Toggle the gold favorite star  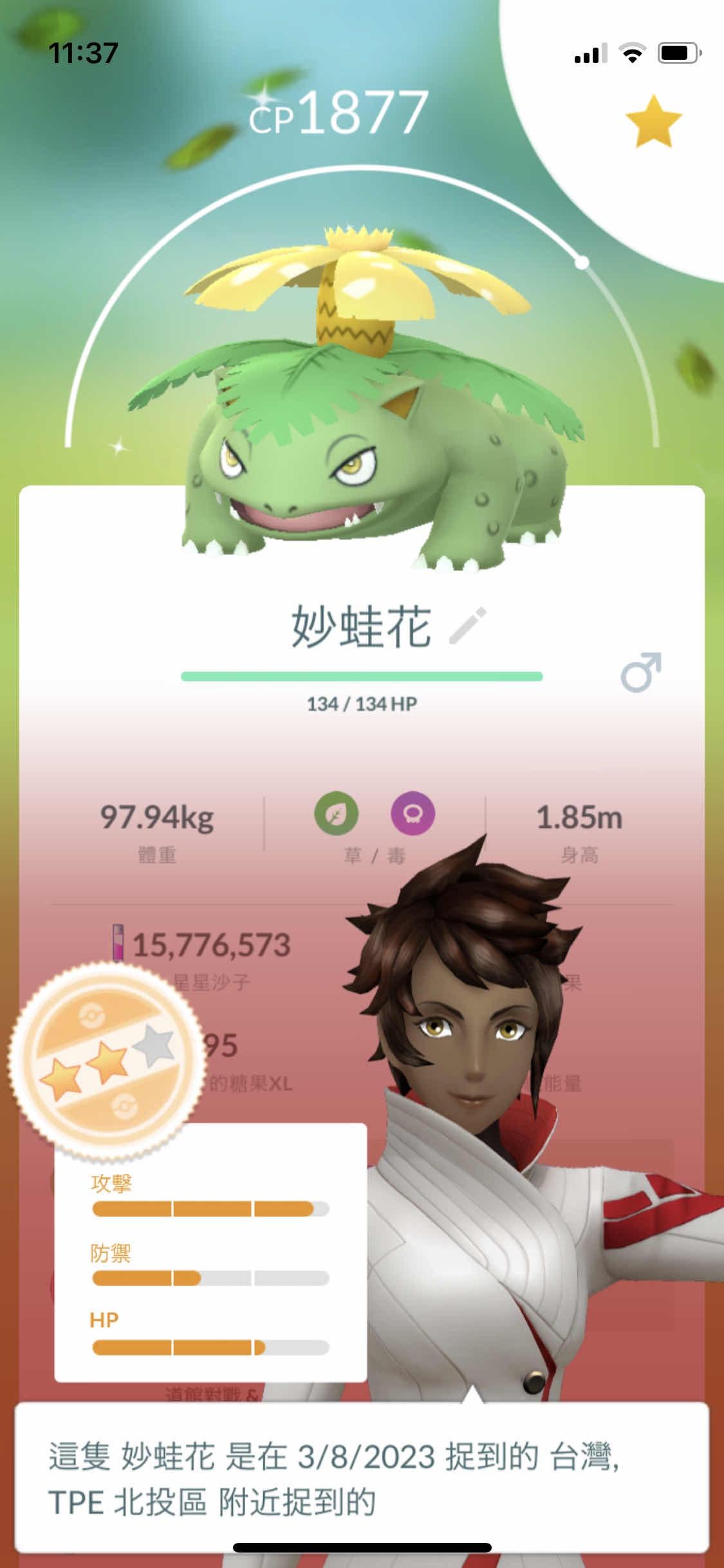click(653, 122)
